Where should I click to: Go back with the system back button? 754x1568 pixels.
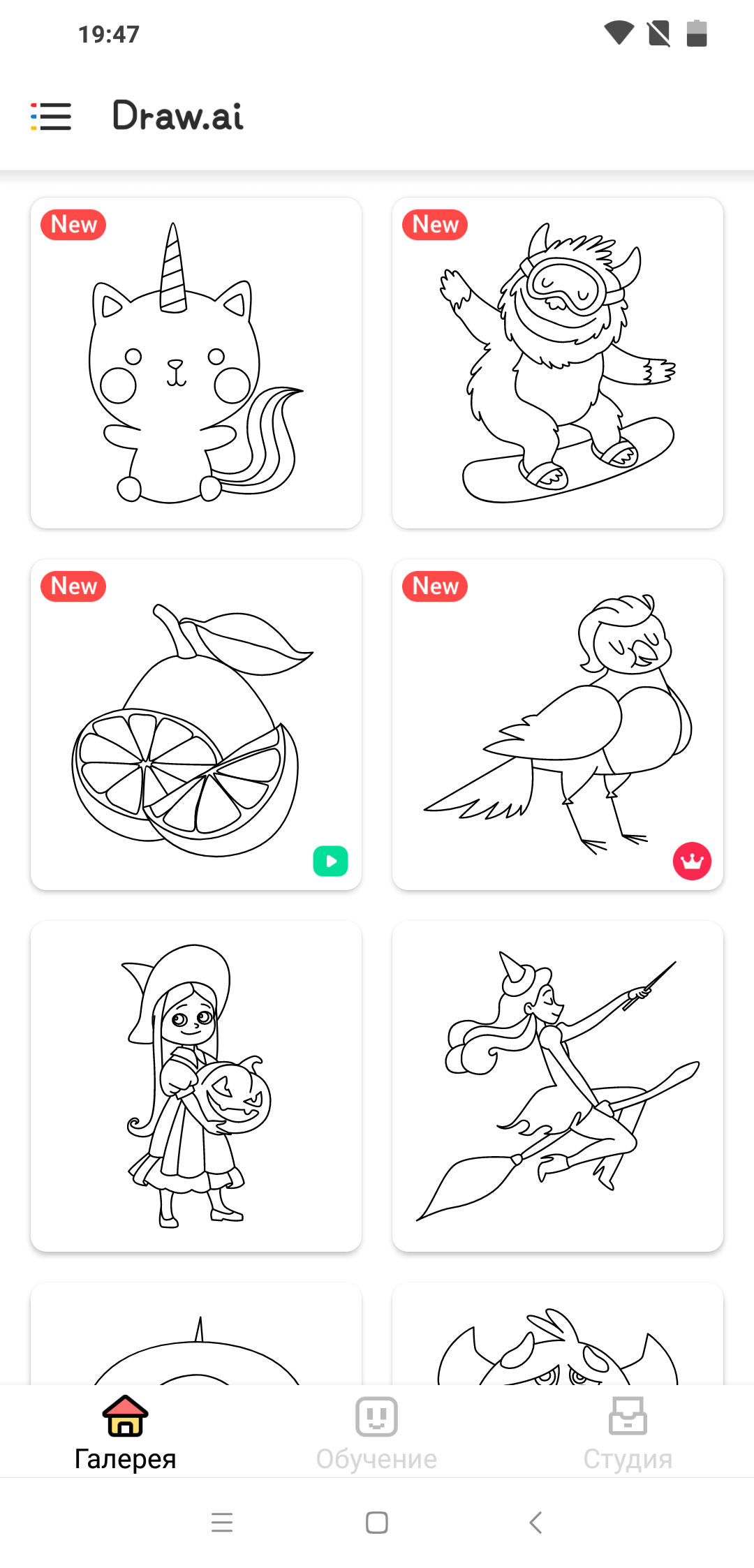tap(535, 1522)
